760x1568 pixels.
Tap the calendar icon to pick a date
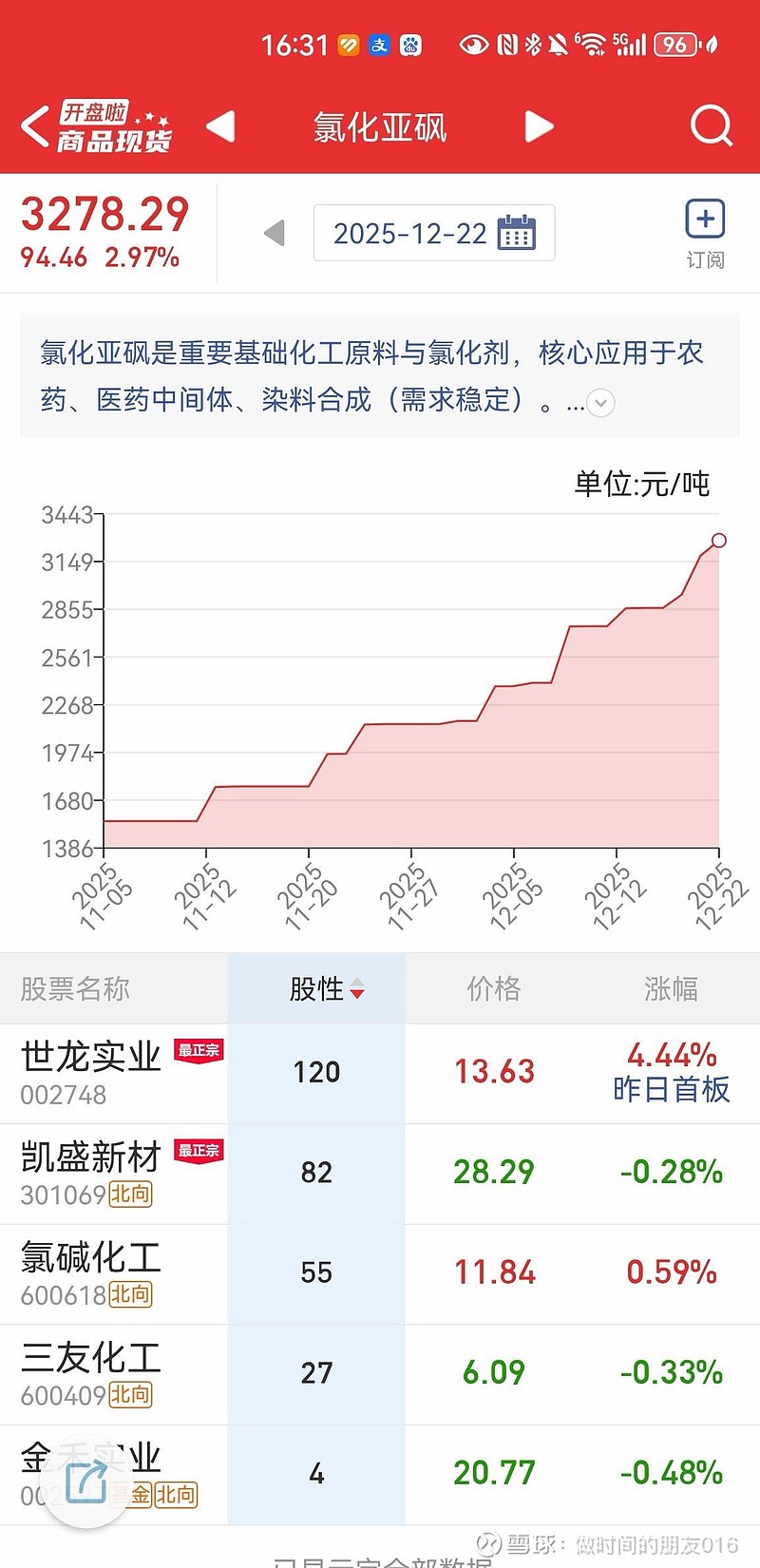pos(518,233)
